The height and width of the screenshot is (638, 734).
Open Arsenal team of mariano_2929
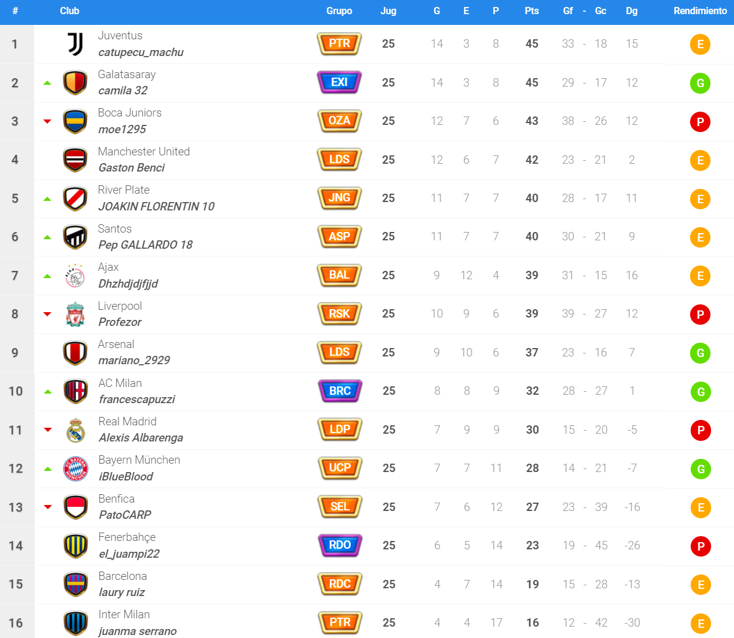116,345
